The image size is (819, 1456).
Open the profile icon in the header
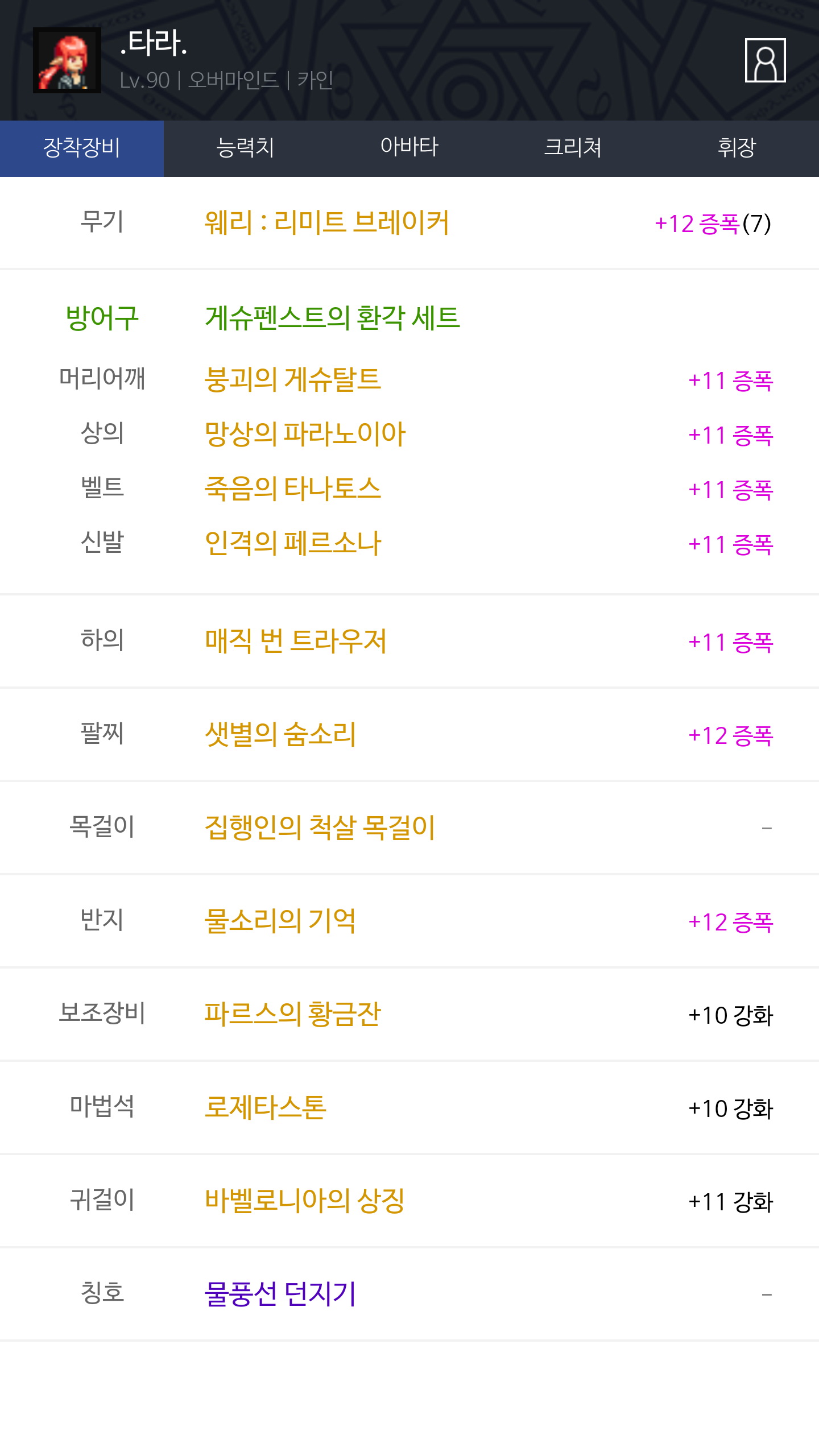(765, 60)
